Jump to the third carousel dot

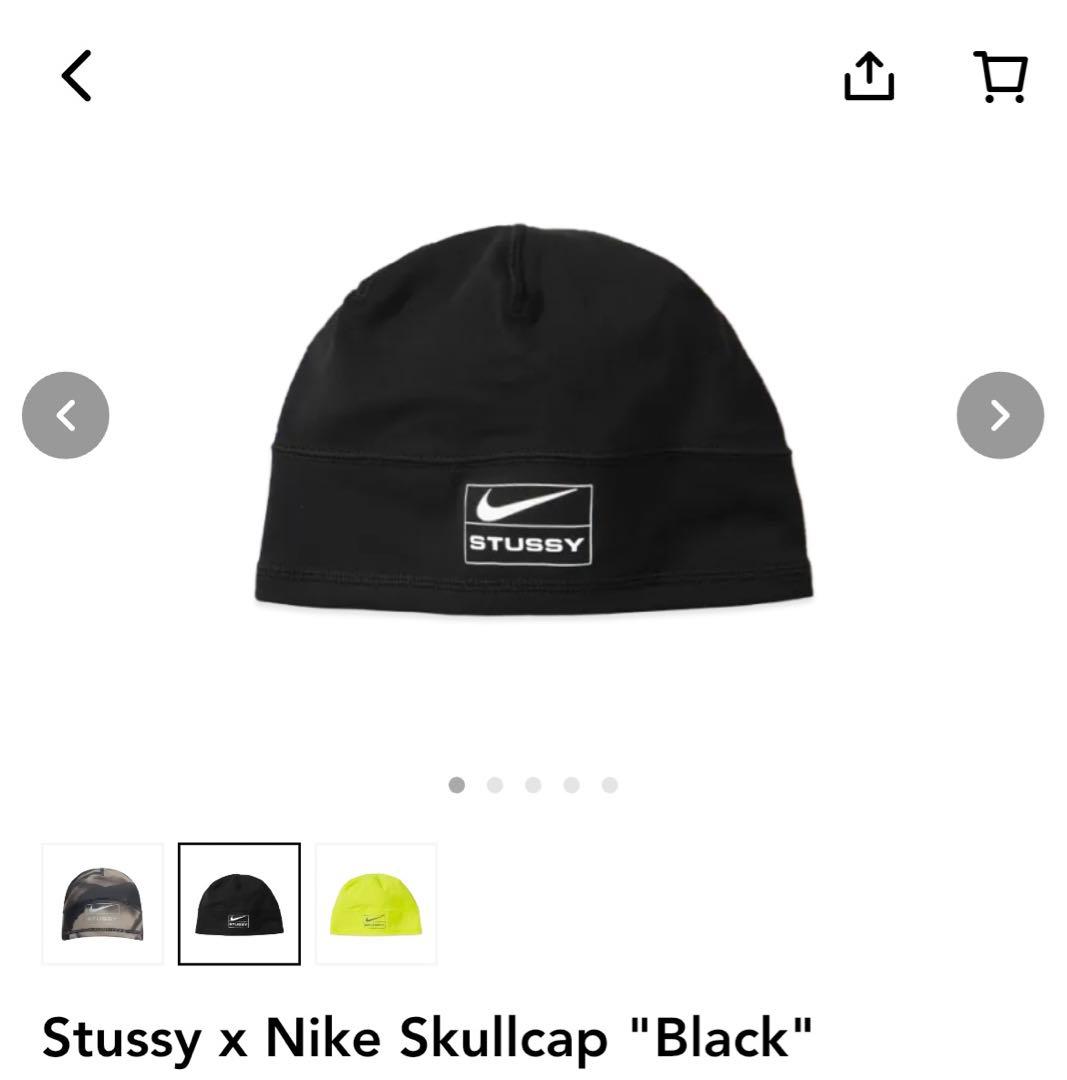coord(534,785)
